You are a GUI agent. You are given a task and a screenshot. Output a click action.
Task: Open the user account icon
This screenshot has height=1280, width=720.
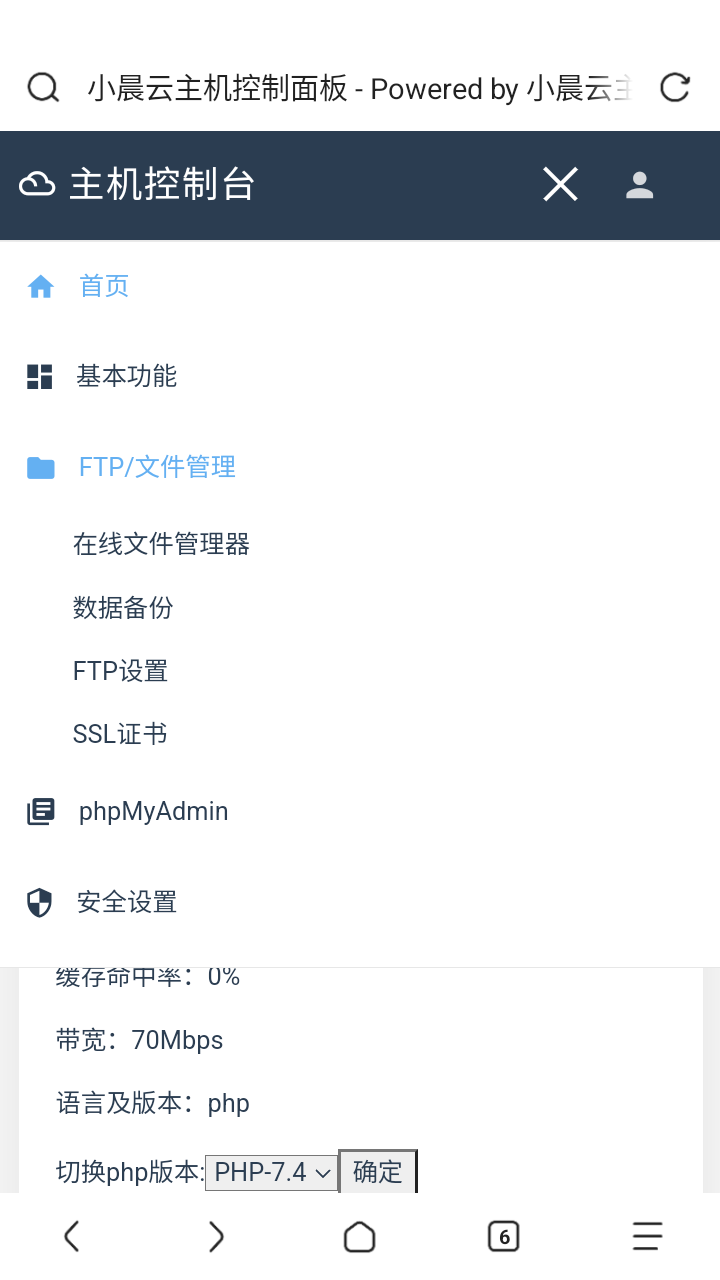(639, 185)
